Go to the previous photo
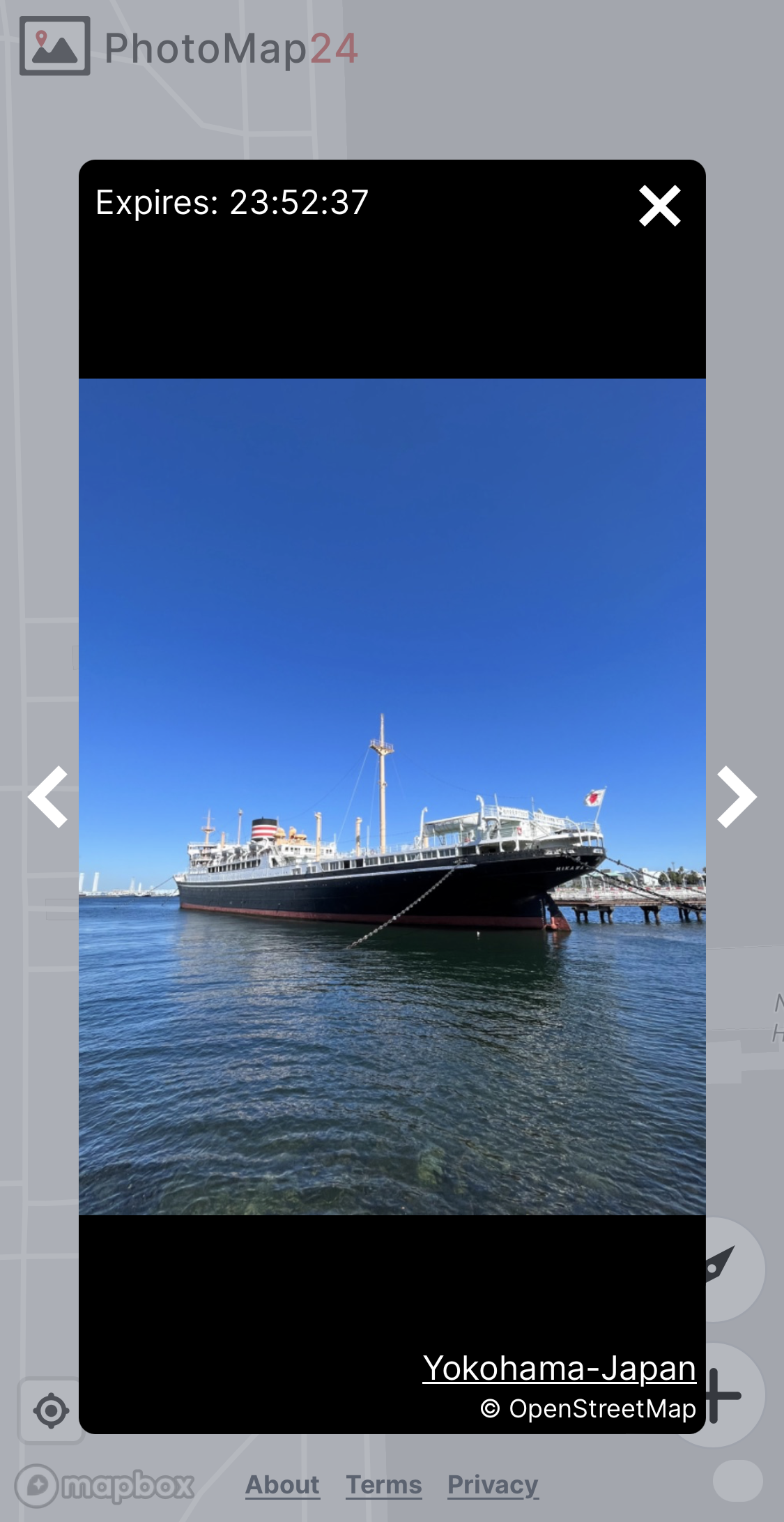 point(48,797)
